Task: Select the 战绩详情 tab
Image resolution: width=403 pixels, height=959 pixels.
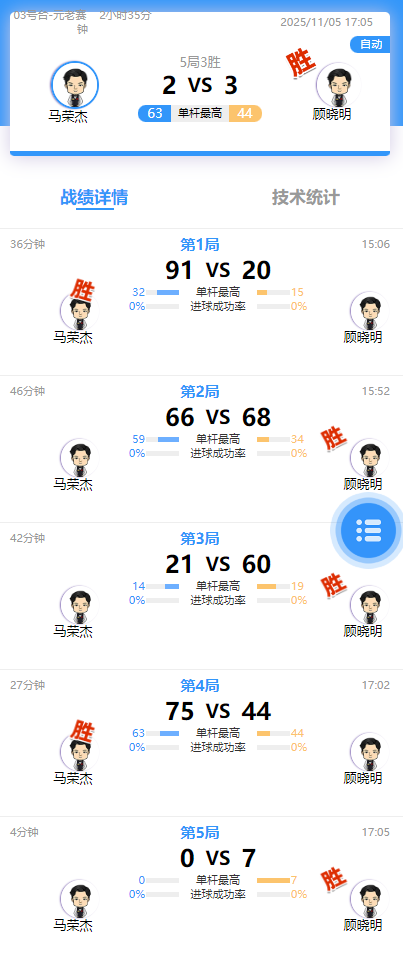Action: (x=94, y=198)
